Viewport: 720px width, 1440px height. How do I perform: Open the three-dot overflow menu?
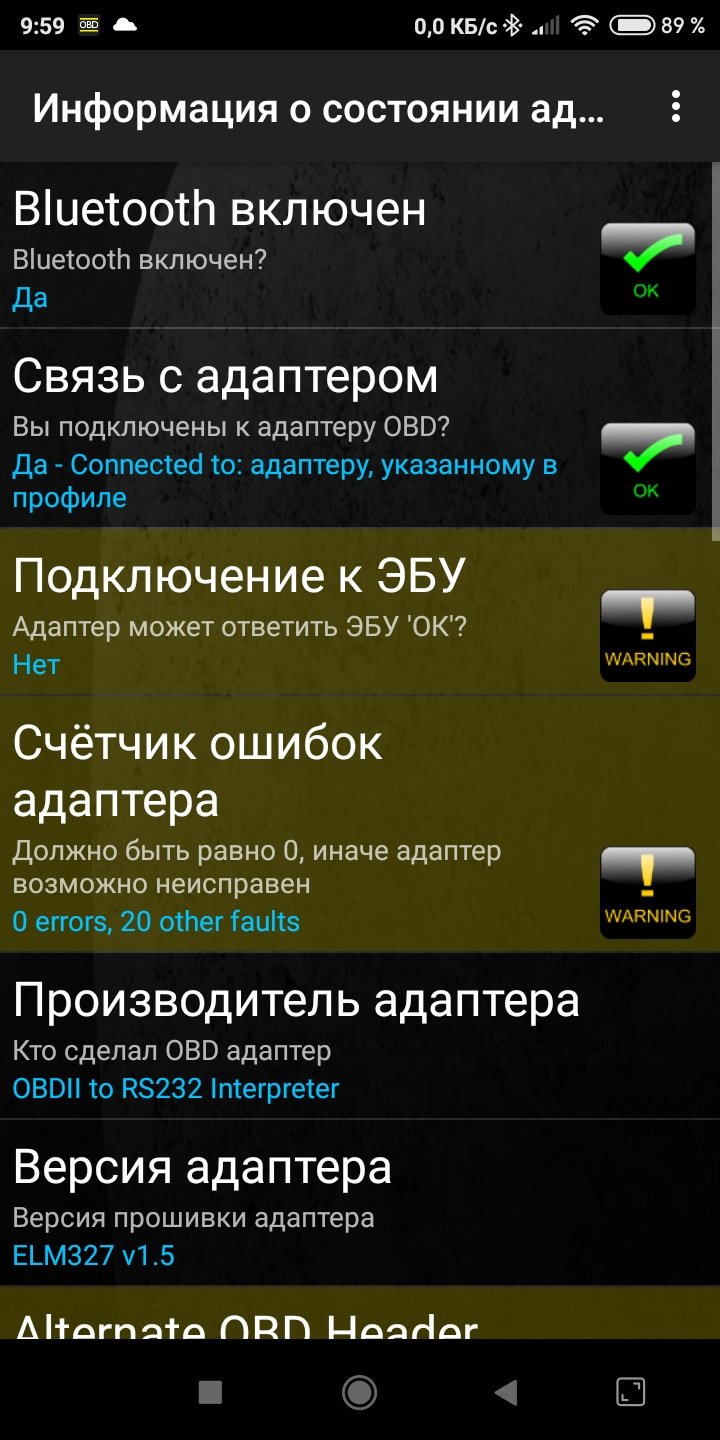[676, 107]
